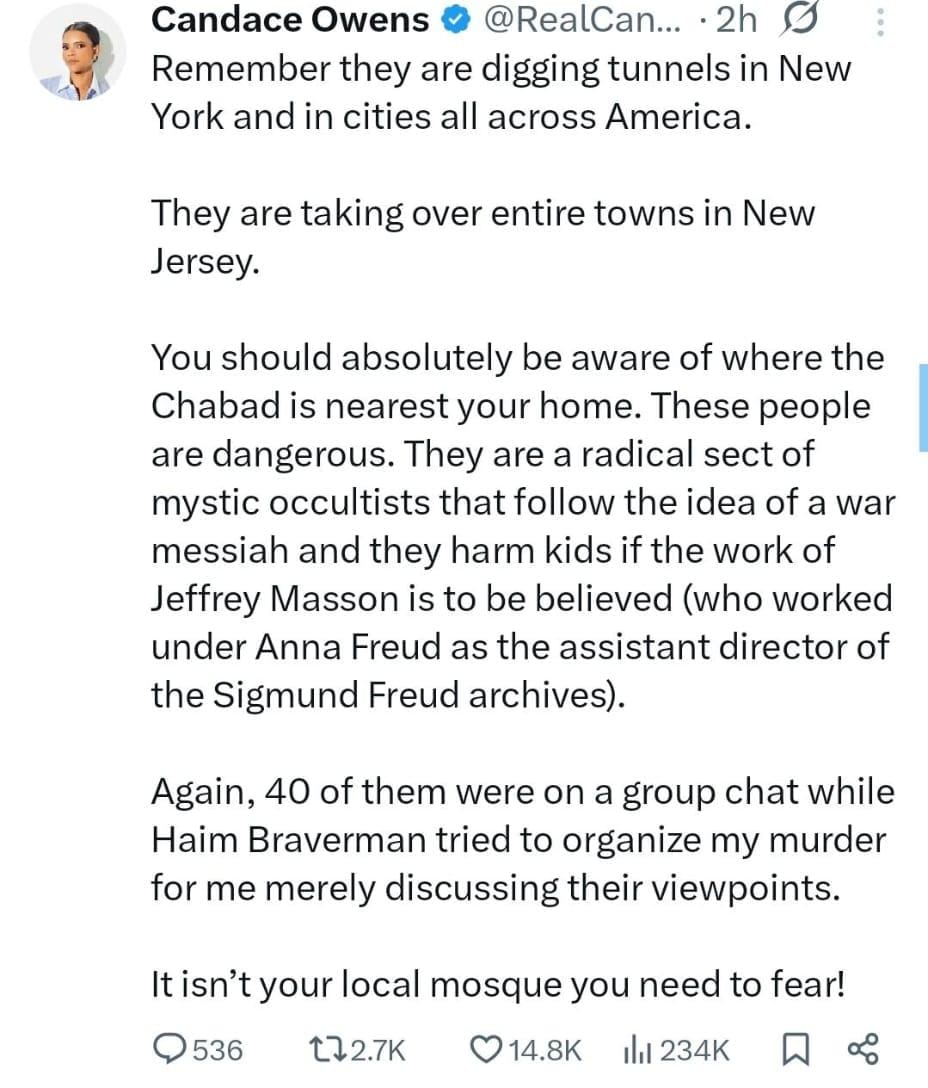Bookmark this post
The height and width of the screenshot is (1088, 928).
tap(793, 1049)
